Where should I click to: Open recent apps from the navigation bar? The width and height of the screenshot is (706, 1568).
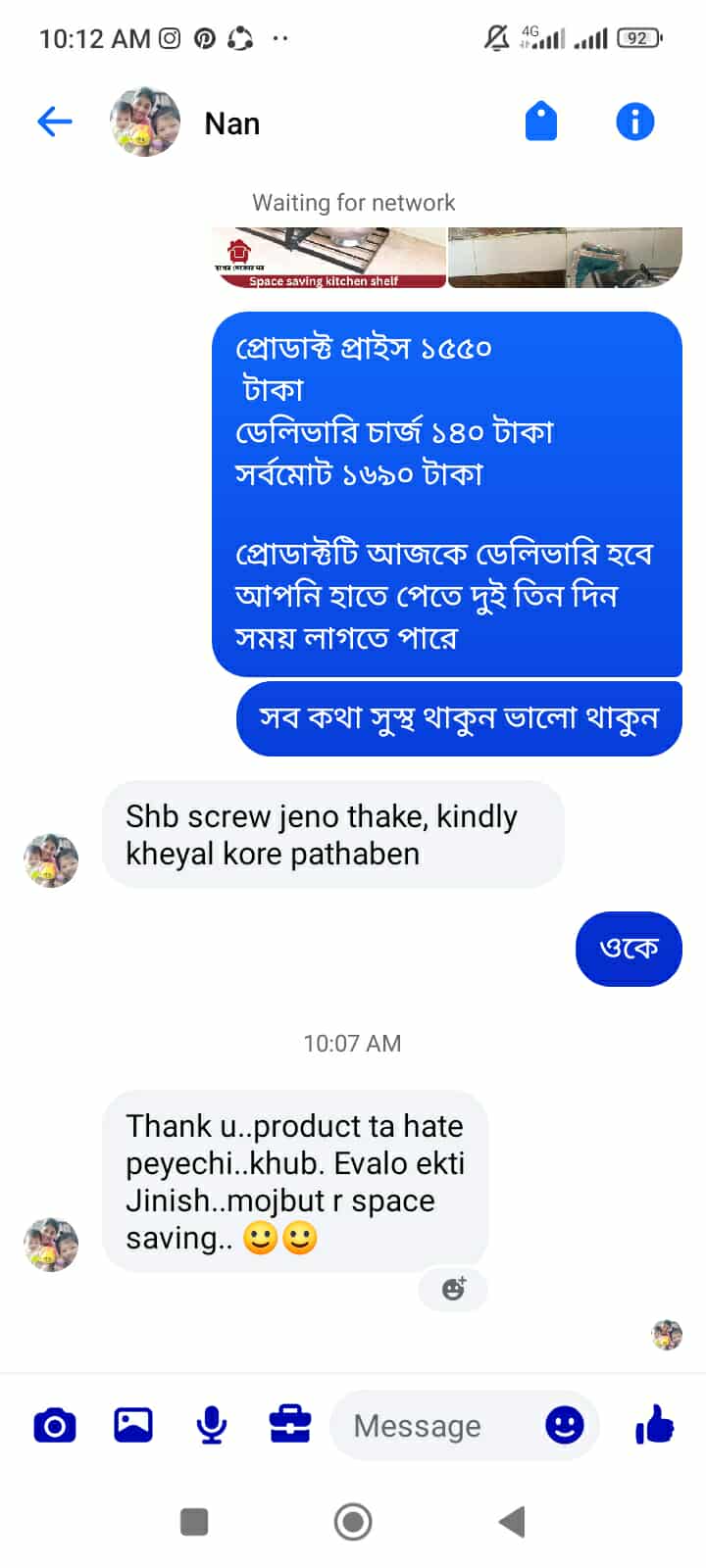click(194, 1522)
